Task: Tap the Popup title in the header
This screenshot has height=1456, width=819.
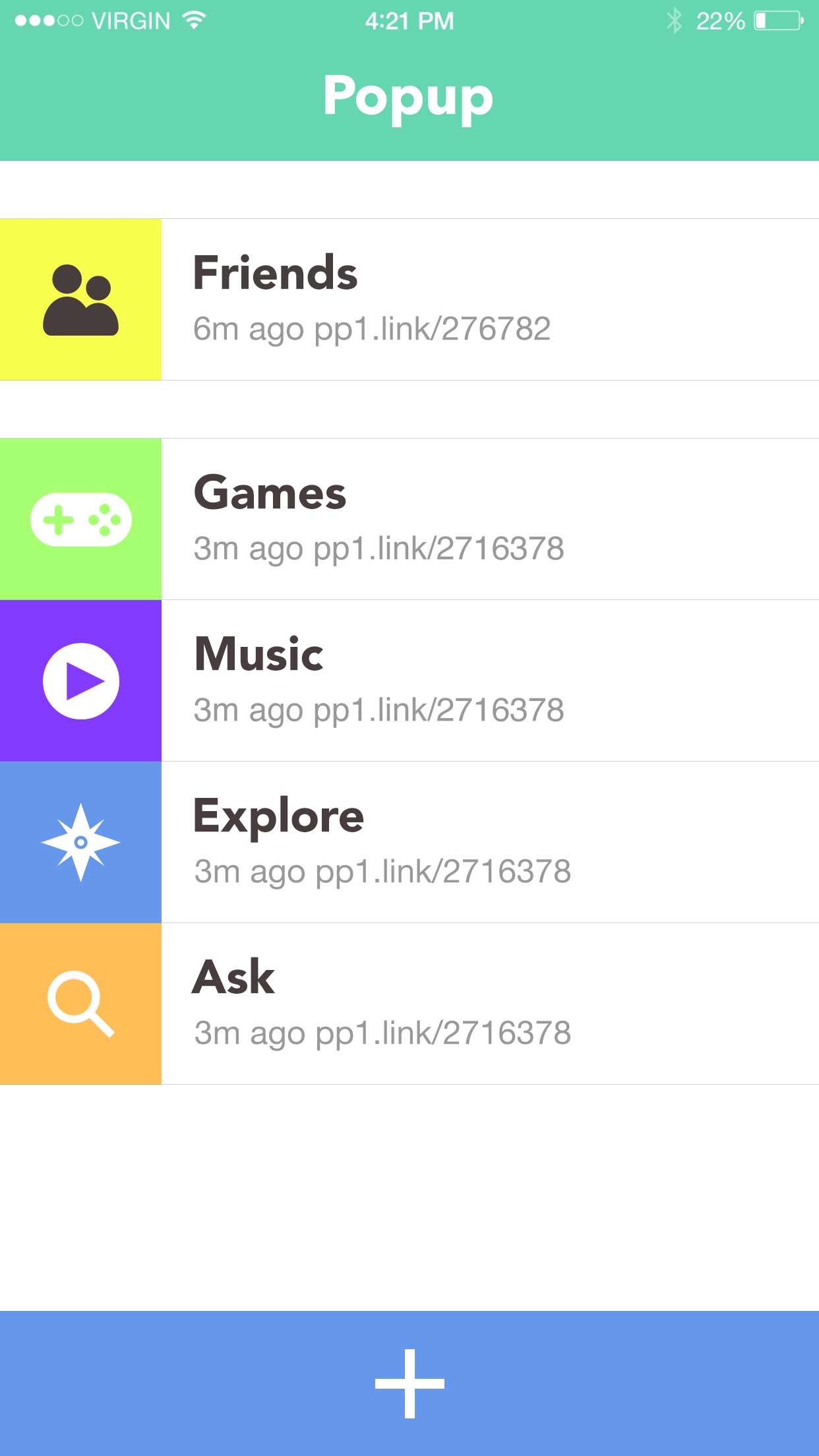Action: (x=409, y=97)
